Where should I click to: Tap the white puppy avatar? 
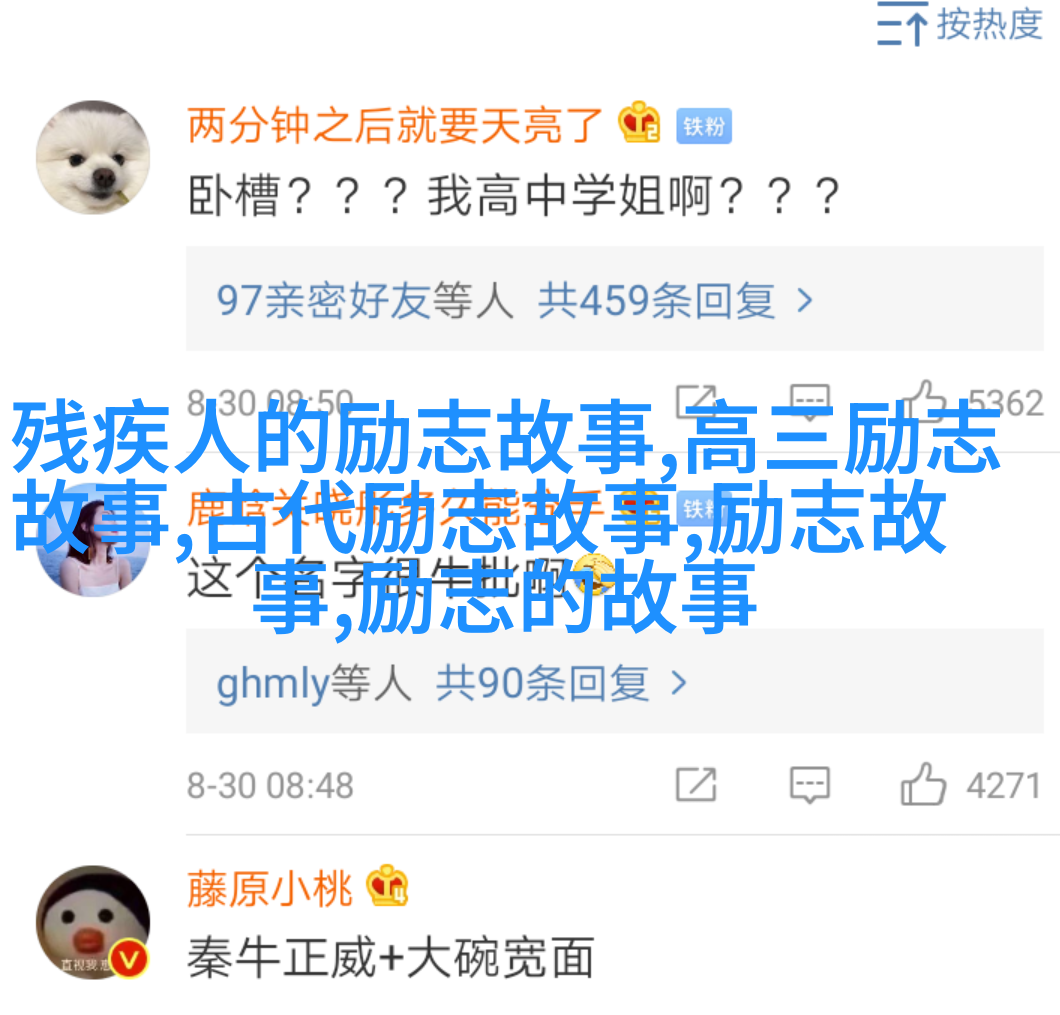point(93,158)
